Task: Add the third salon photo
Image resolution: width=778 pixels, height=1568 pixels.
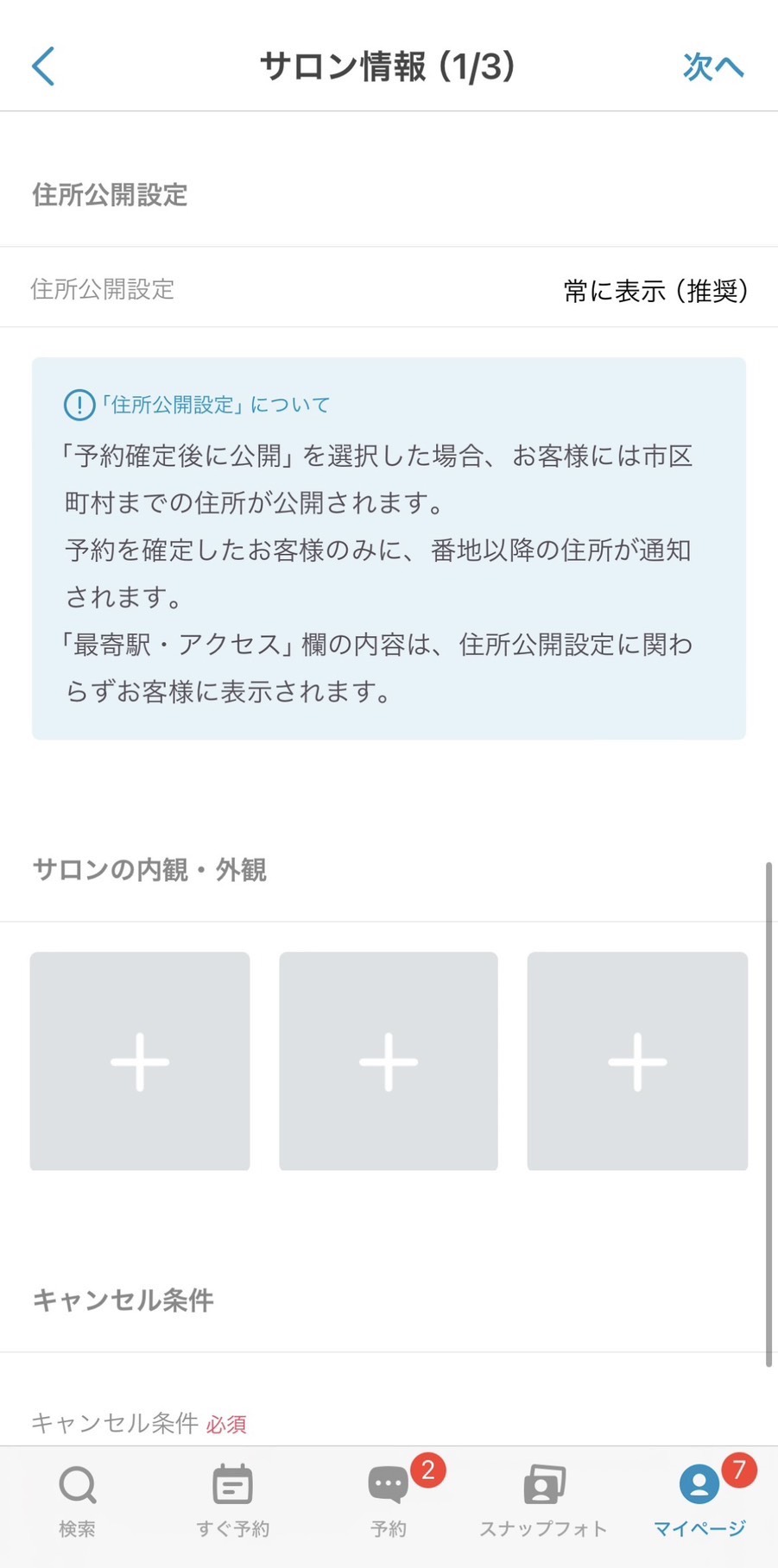Action: (x=637, y=1061)
